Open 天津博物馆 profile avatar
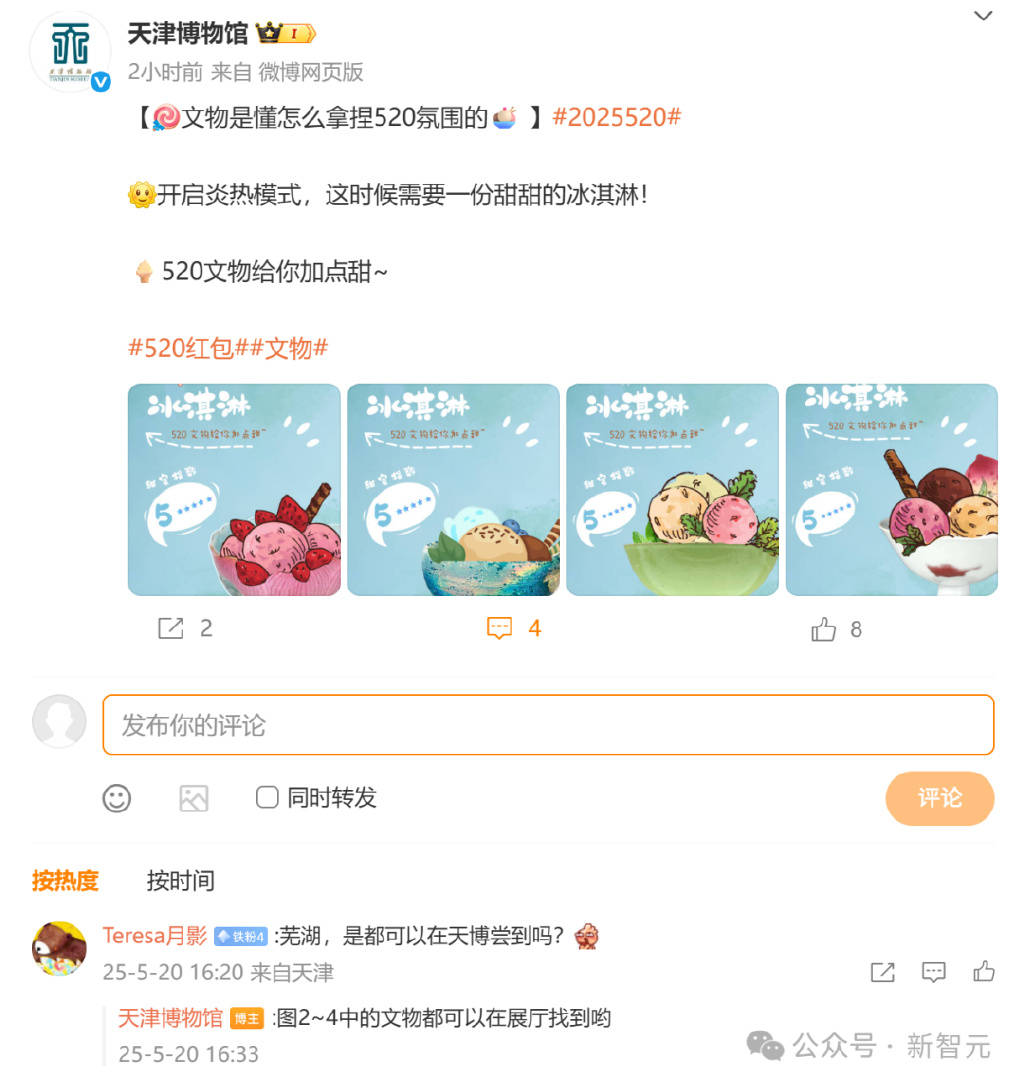 coord(70,52)
